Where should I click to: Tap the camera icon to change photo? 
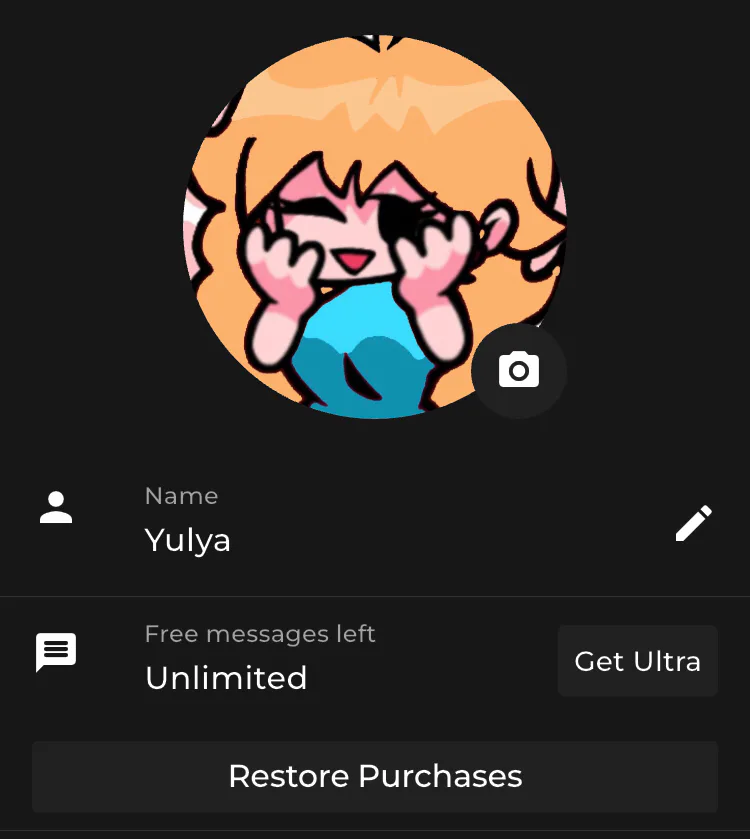pyautogui.click(x=519, y=371)
